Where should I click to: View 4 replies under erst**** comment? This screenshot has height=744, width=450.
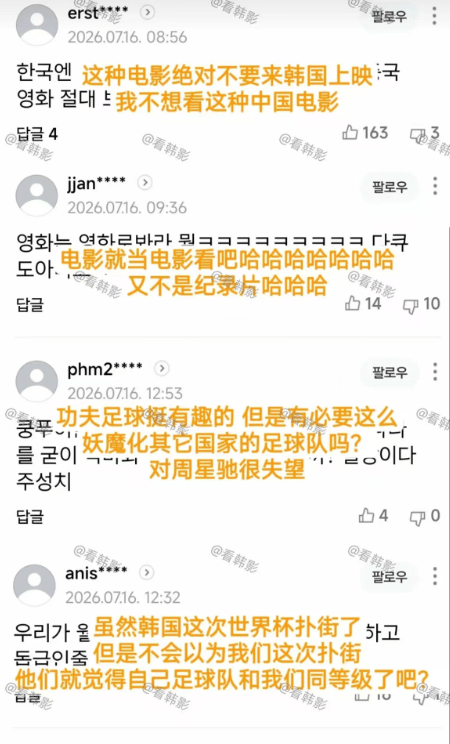(37, 134)
